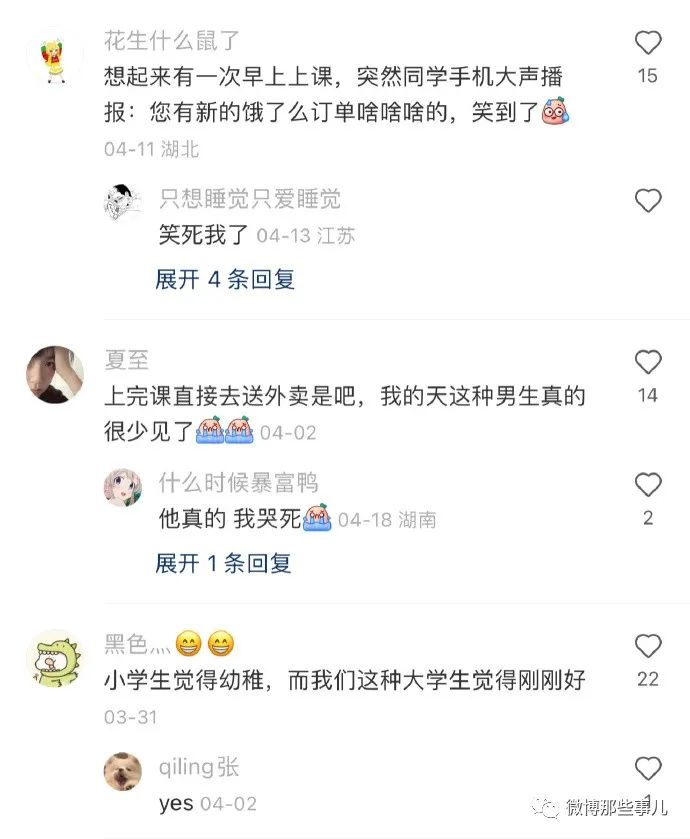Expand 4 replies under 花生什么鼠了's comment

pyautogui.click(x=225, y=279)
